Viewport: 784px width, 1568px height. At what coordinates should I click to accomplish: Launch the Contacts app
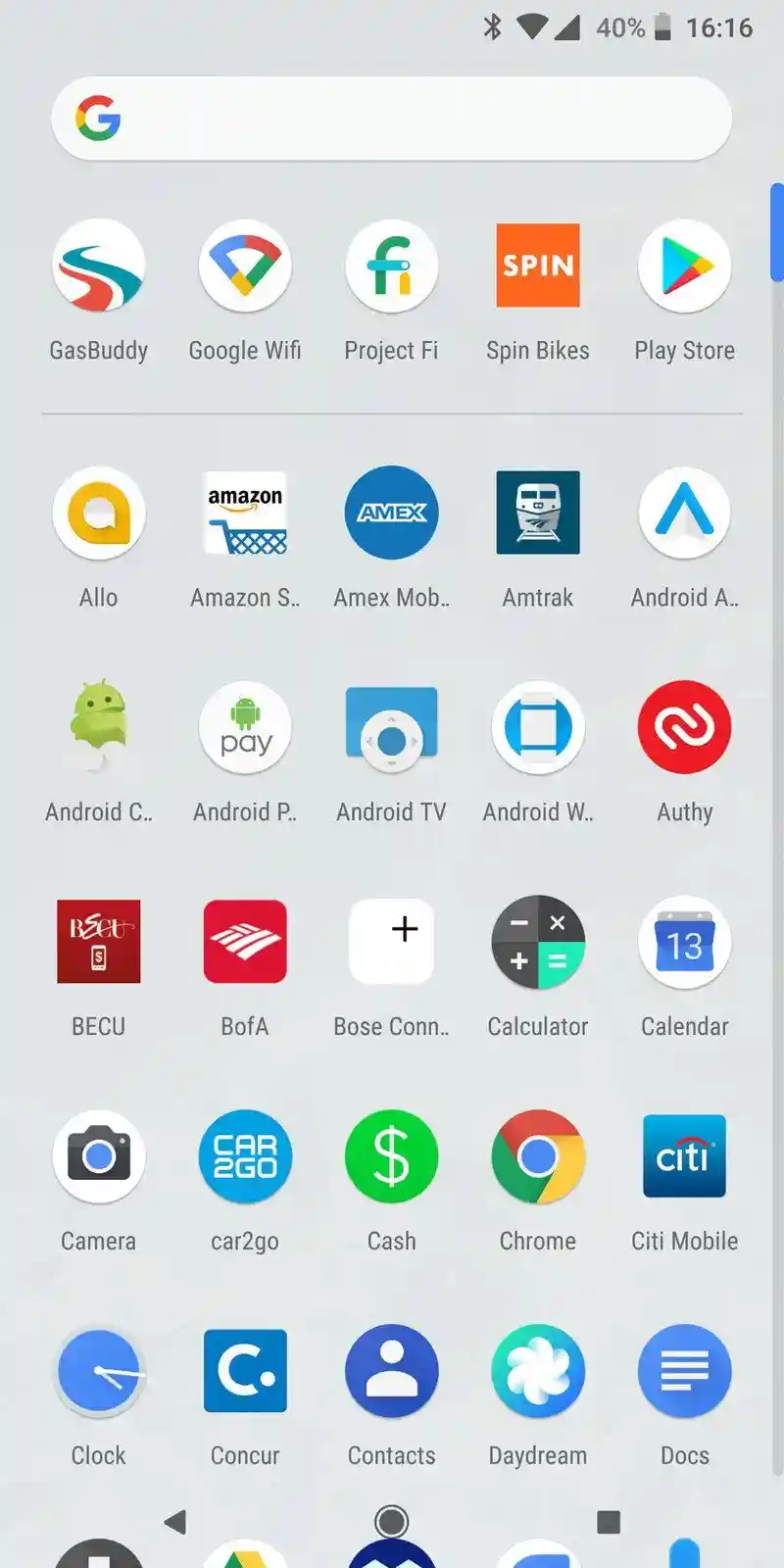(391, 1371)
